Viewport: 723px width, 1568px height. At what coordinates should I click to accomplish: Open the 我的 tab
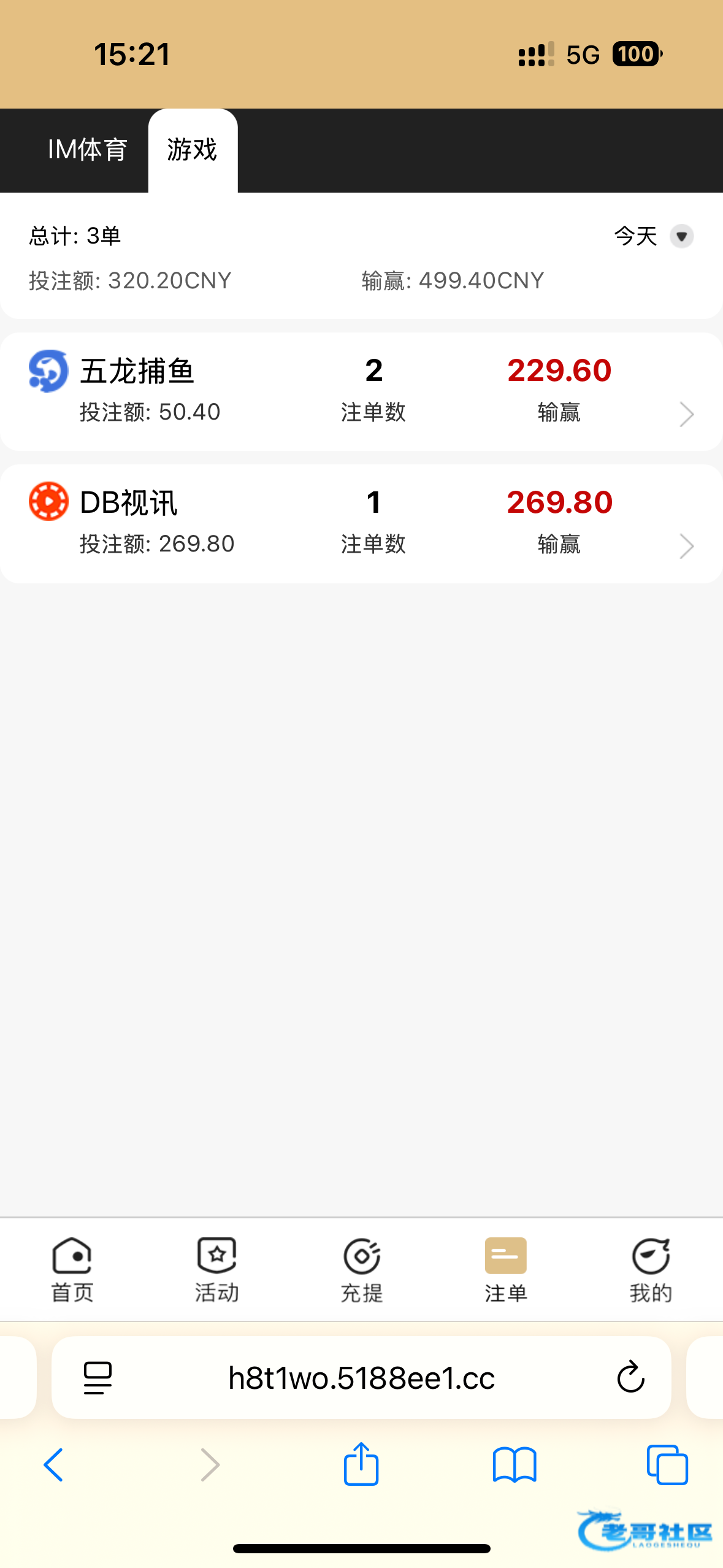click(x=650, y=1269)
